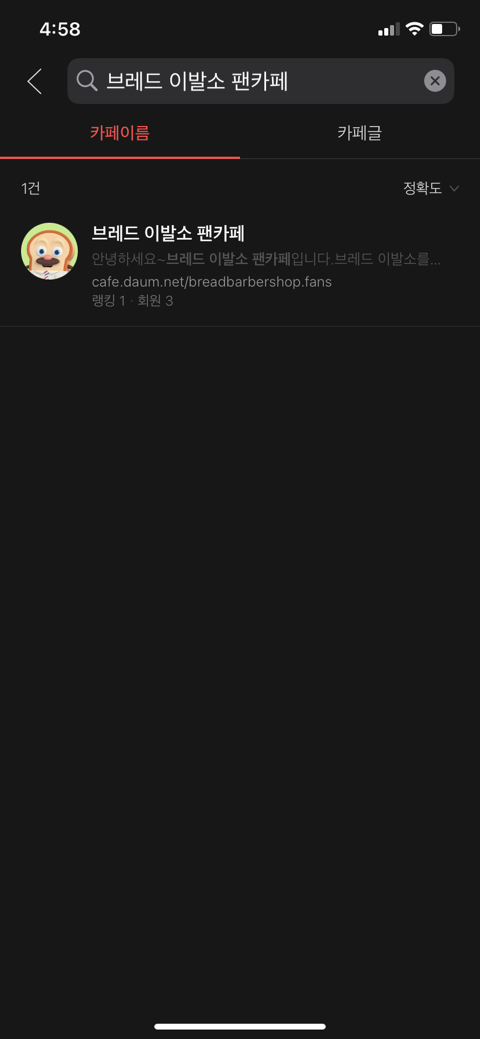The image size is (480, 1039).
Task: Tap the search field with 브레드 이발소 팬카페
Action: pyautogui.click(x=261, y=81)
